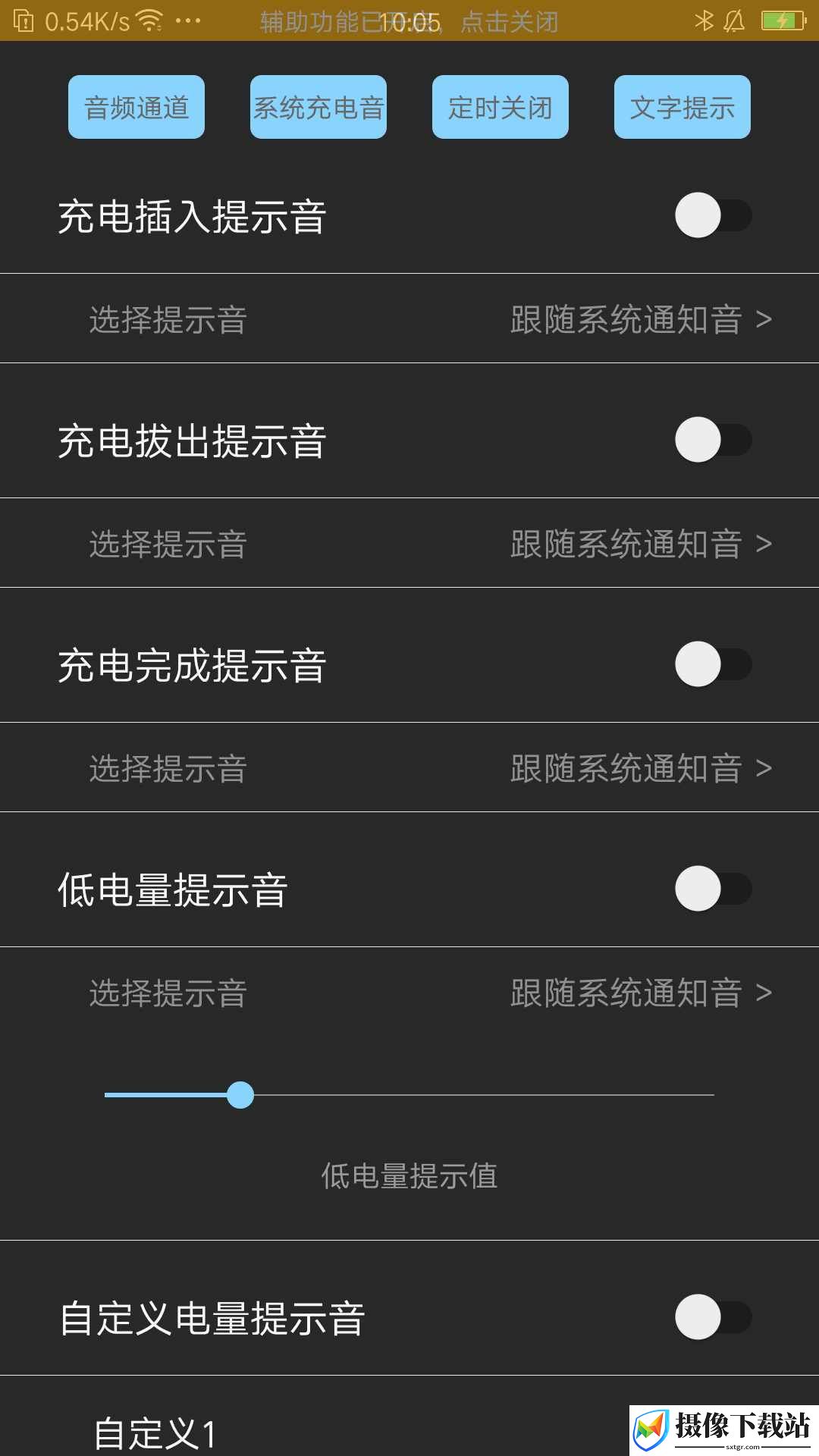Viewport: 819px width, 1456px height.
Task: Open the 文字提示 option
Action: point(682,107)
